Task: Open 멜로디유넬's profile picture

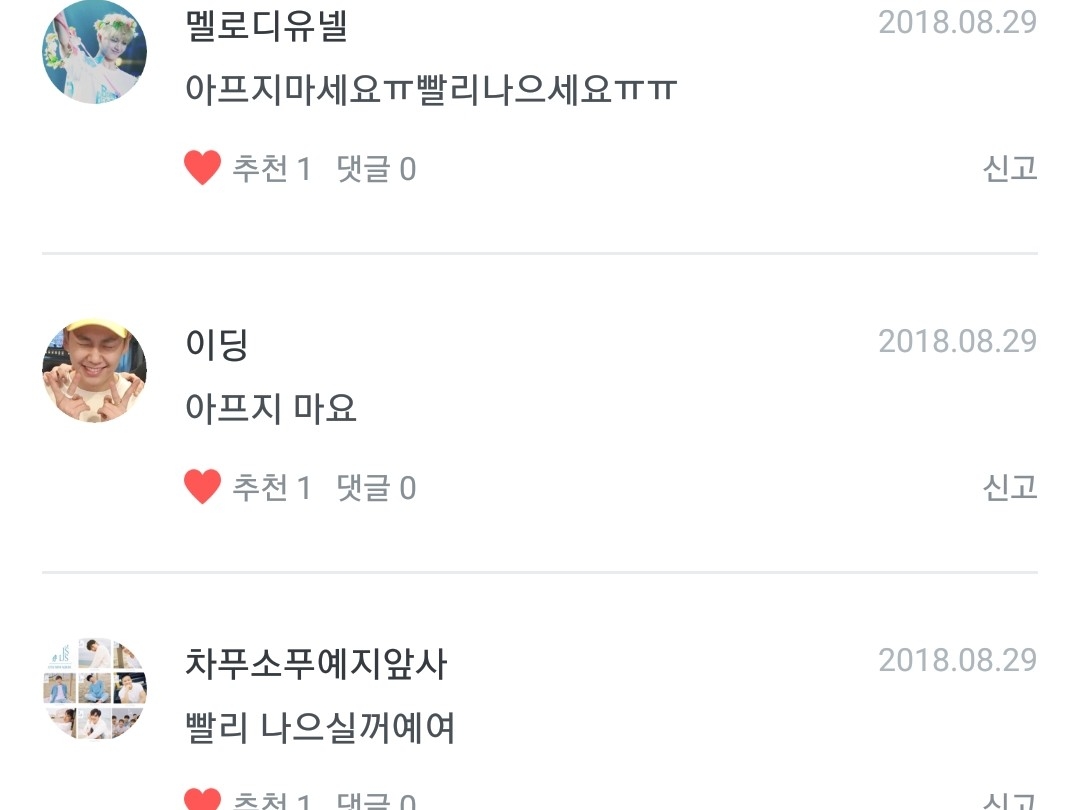Action: click(95, 53)
